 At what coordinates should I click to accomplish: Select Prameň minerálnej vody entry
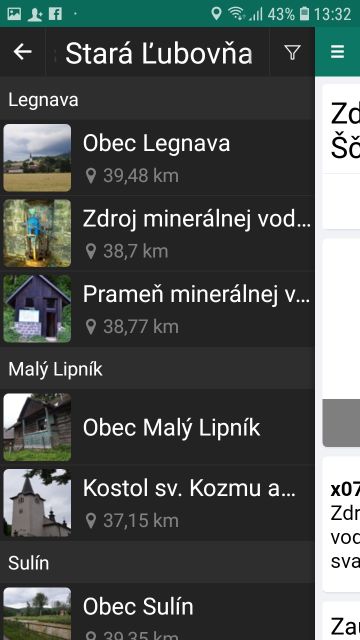click(157, 309)
